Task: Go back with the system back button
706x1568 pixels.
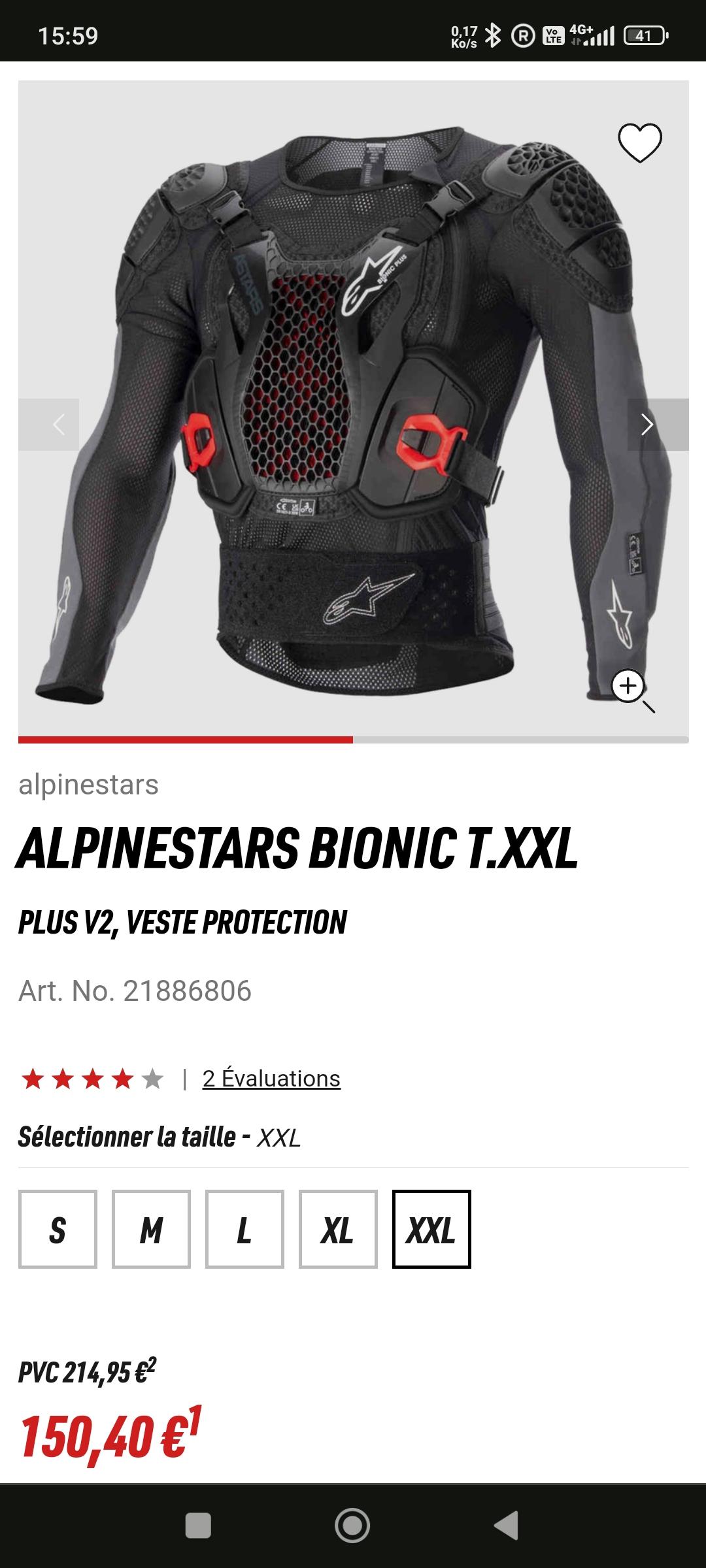Action: coord(506,1526)
